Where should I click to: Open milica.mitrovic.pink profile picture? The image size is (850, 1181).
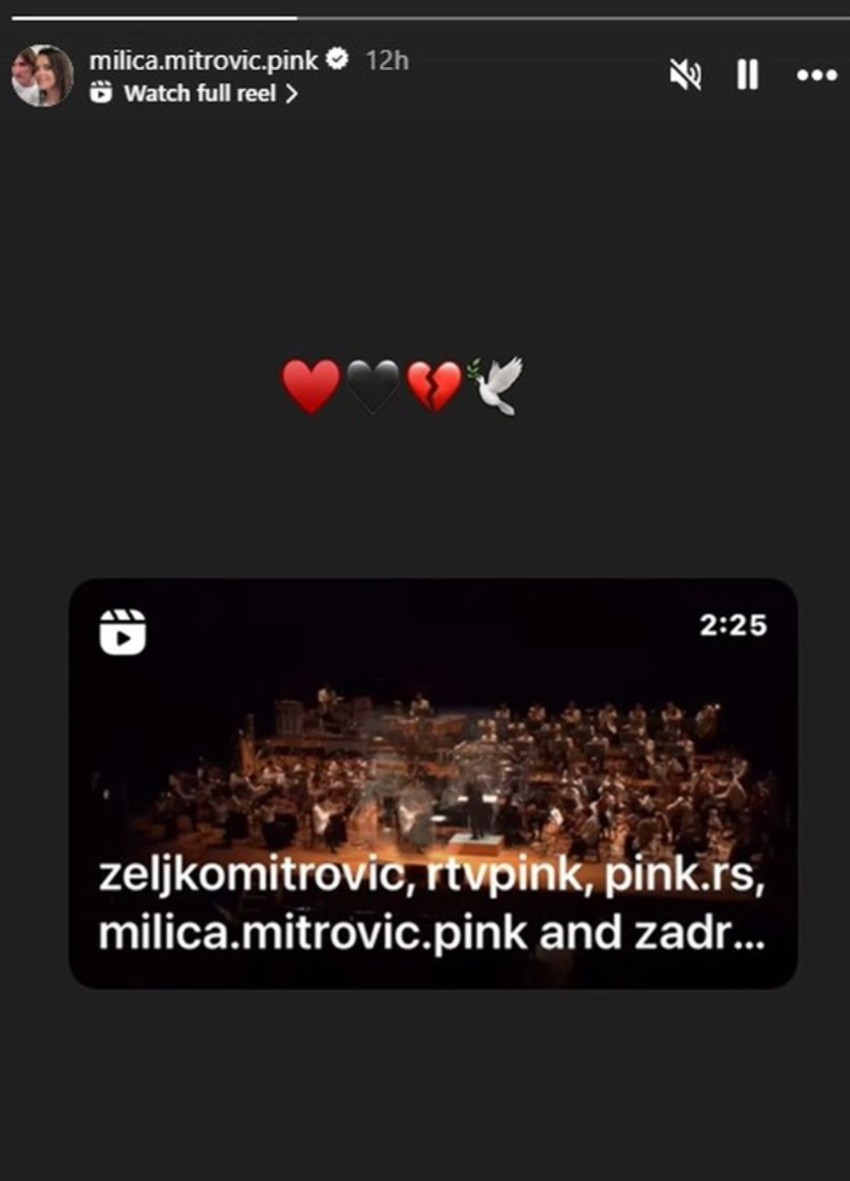pos(42,76)
